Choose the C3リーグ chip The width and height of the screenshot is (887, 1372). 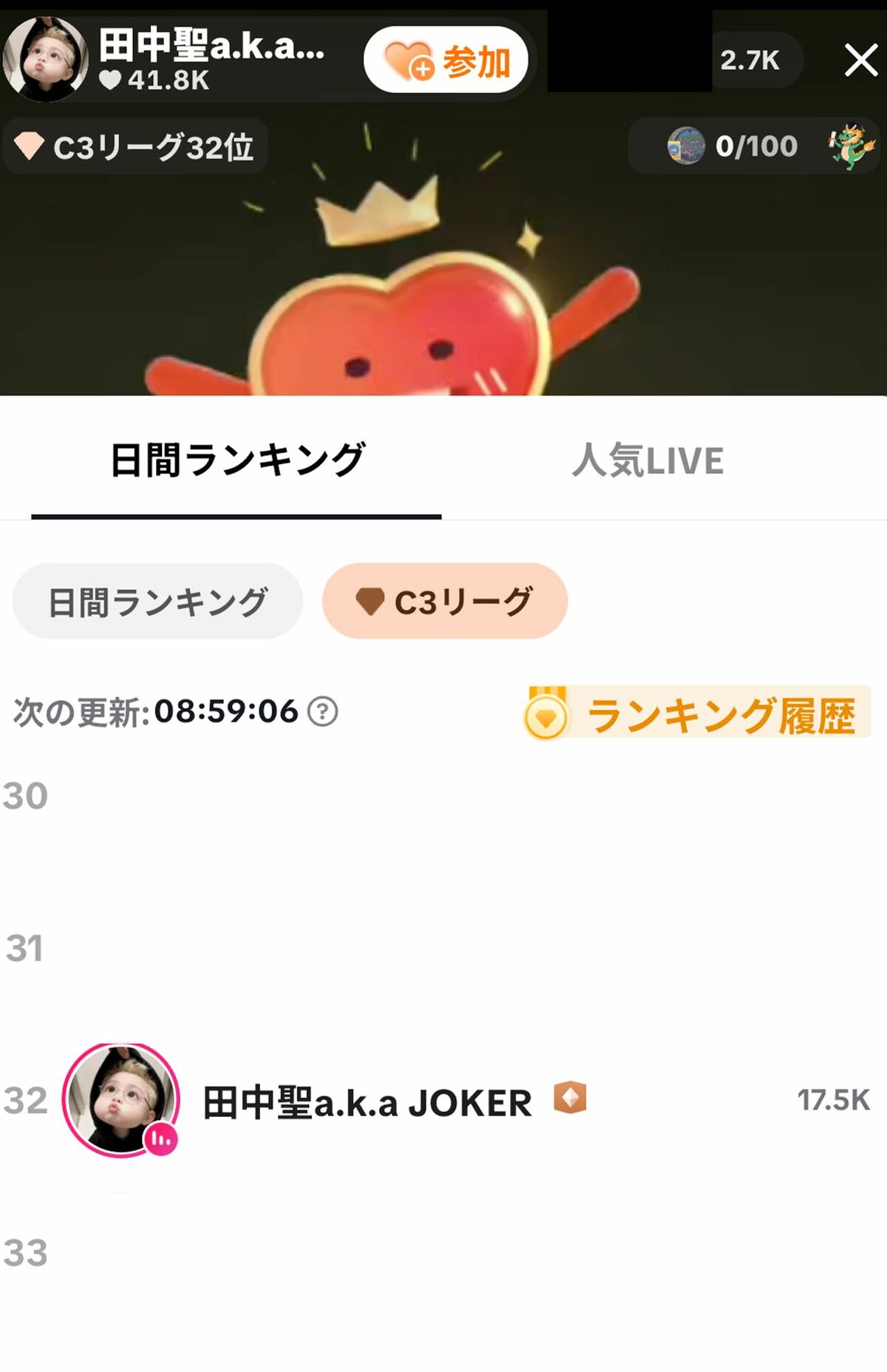[x=445, y=602]
